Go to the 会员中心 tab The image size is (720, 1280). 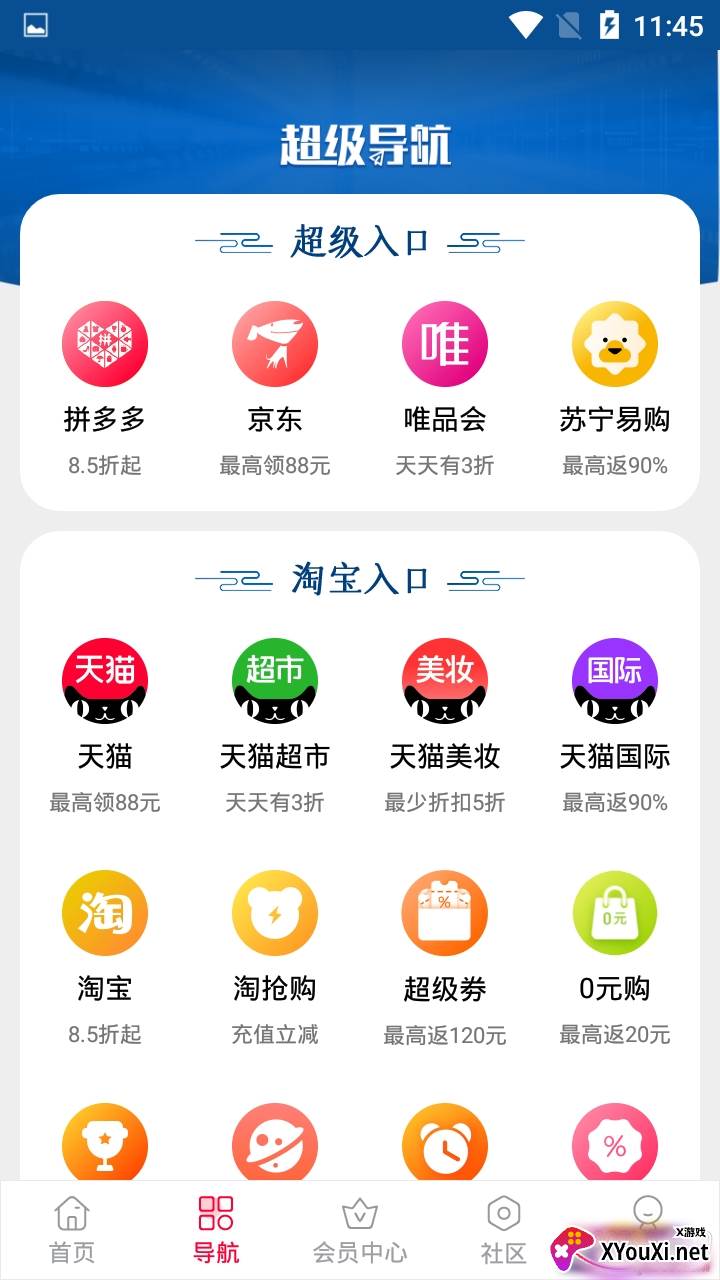point(360,1230)
